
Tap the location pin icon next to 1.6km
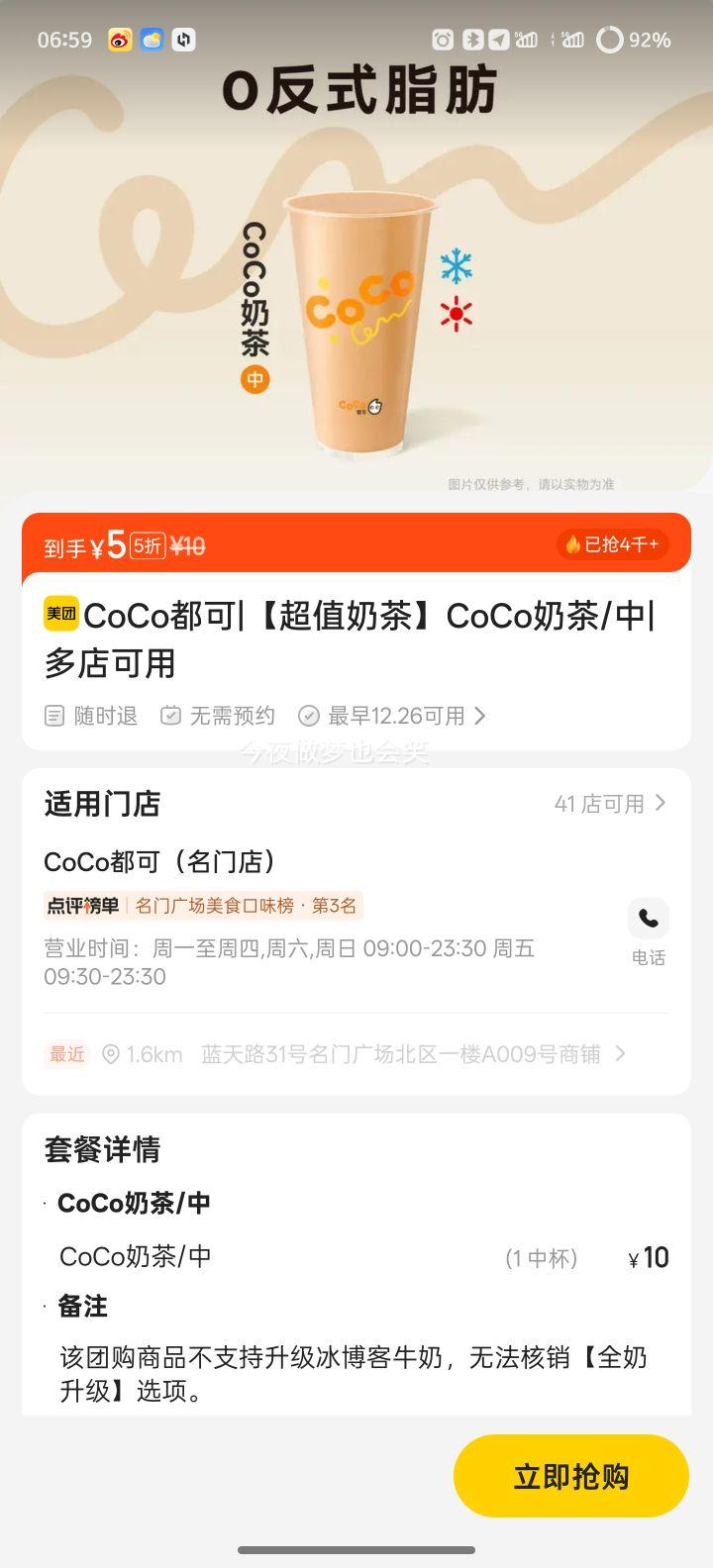click(109, 1054)
